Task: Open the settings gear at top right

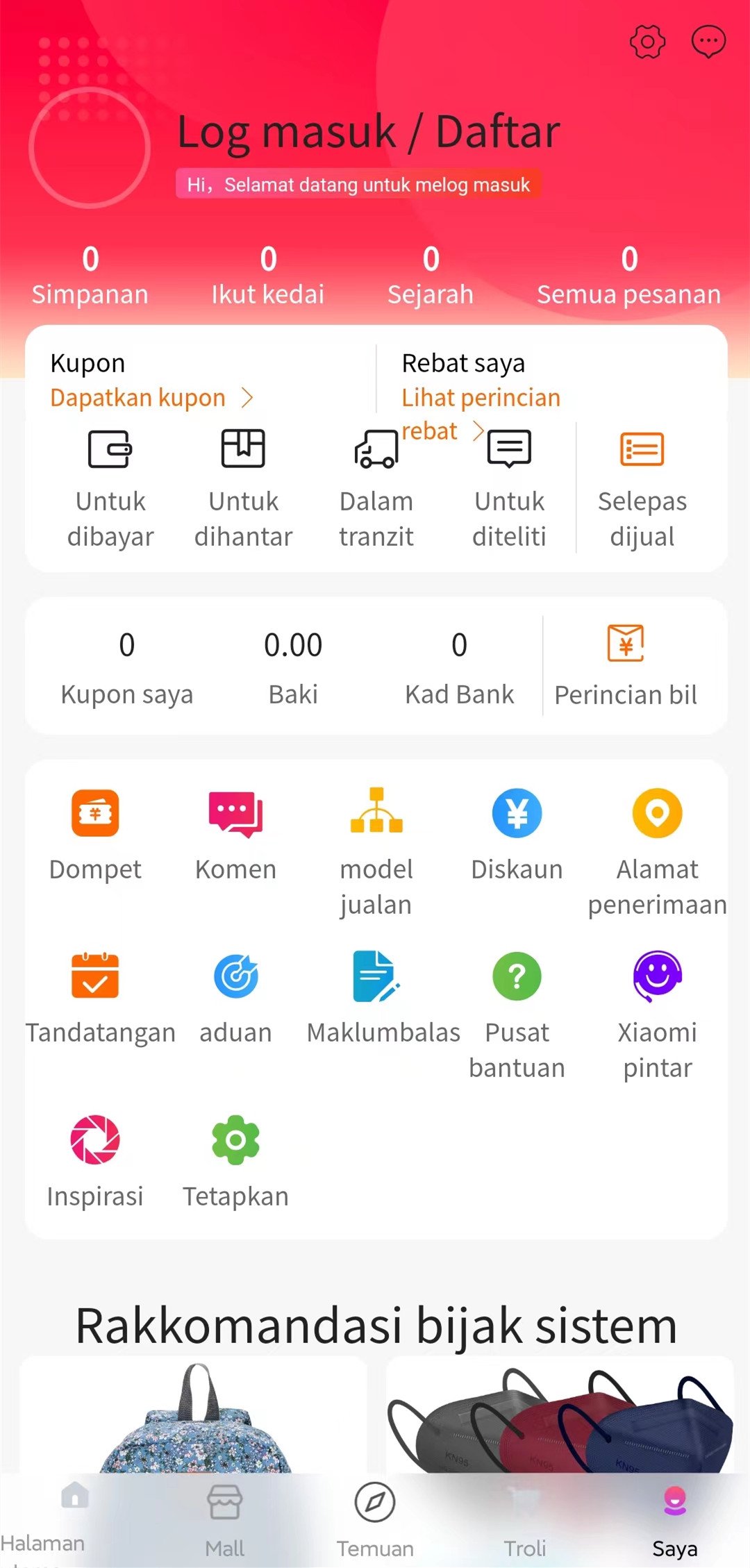Action: (646, 41)
